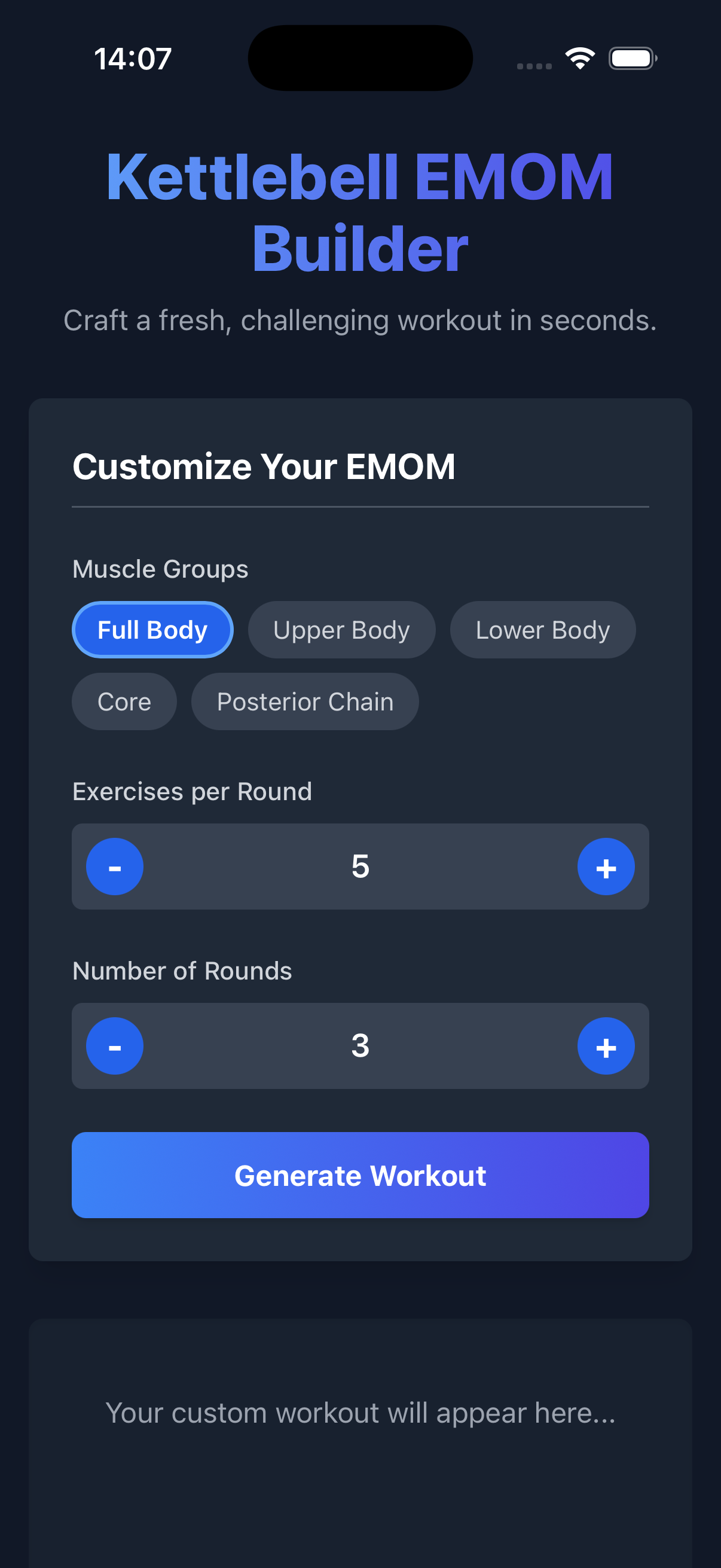Image resolution: width=721 pixels, height=1568 pixels.
Task: Click the minus icon for Exercises per Round
Action: pos(114,867)
